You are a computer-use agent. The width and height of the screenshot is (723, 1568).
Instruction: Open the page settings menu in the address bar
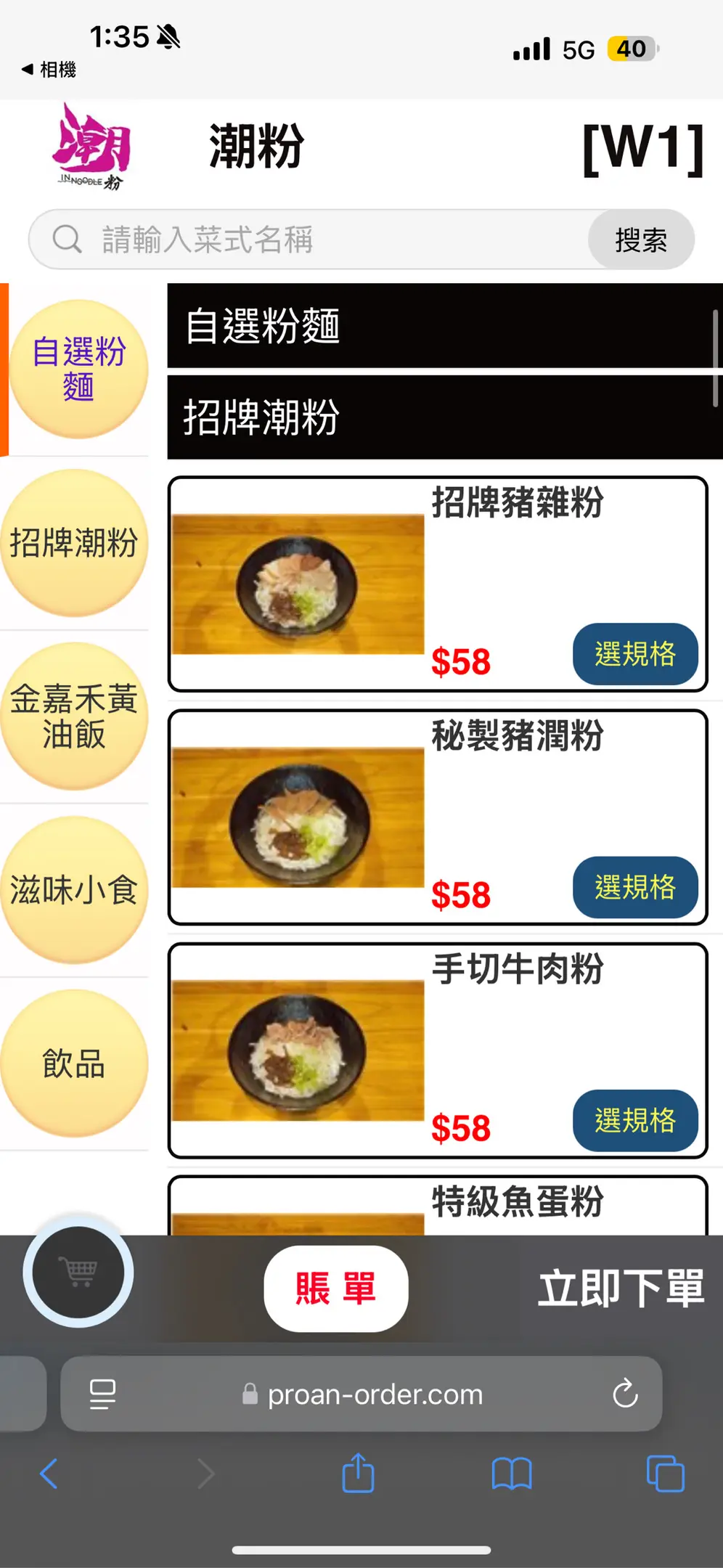coord(102,1394)
